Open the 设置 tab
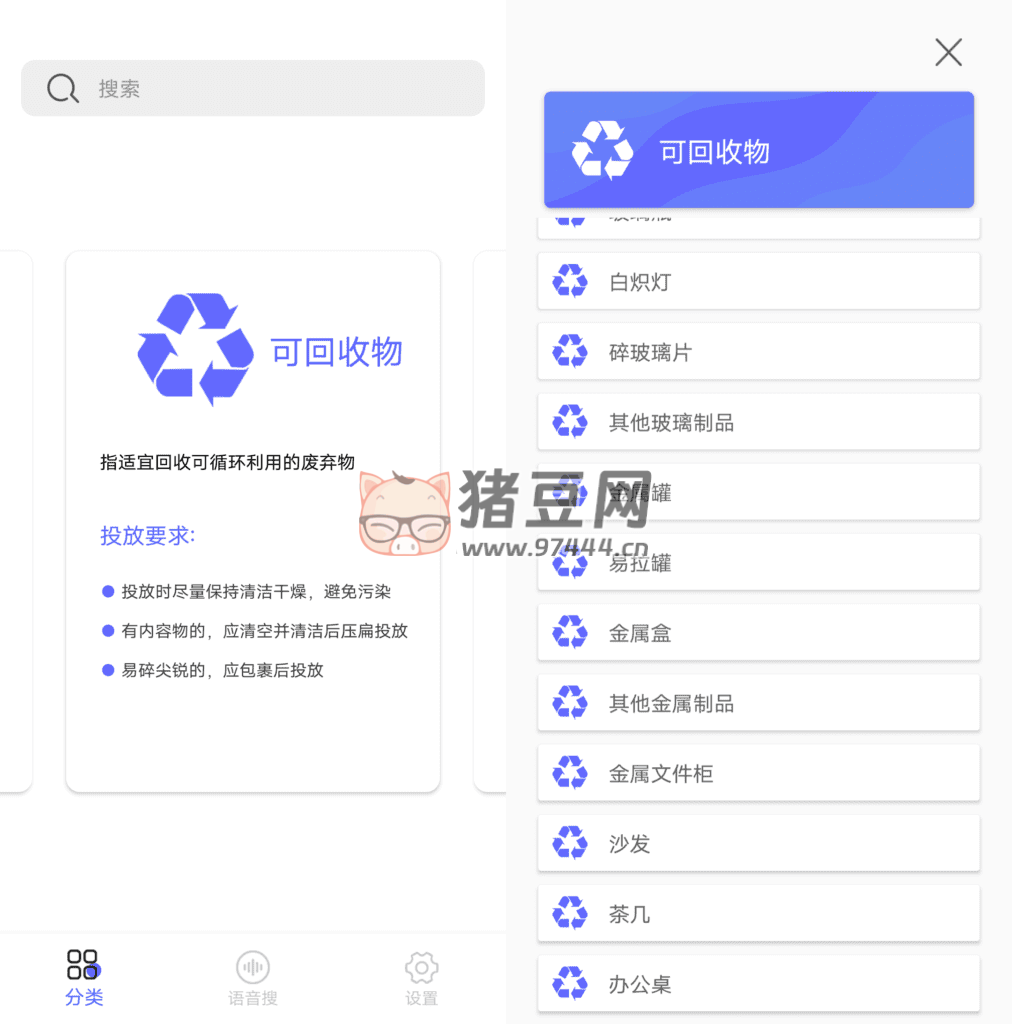This screenshot has width=1012, height=1024. 421,979
